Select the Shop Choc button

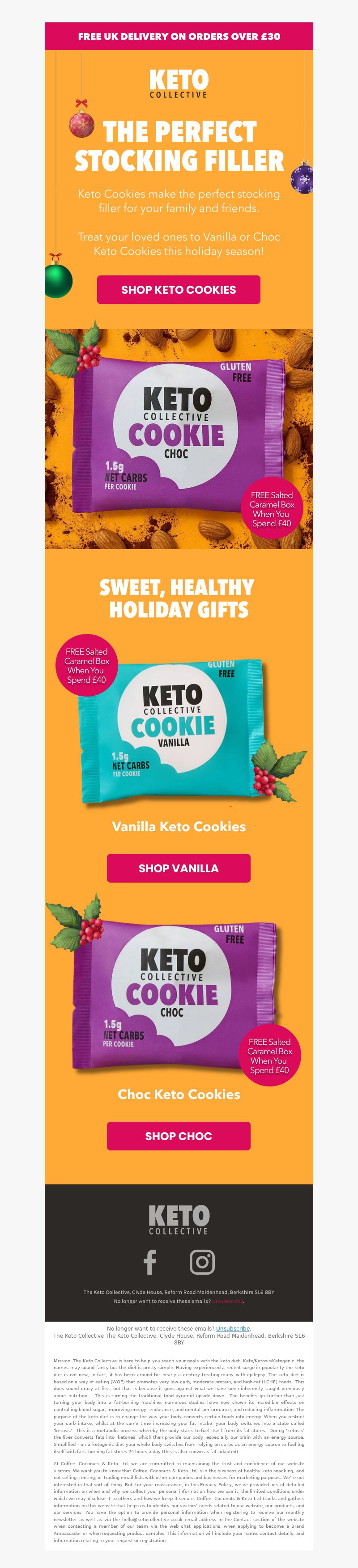(x=179, y=1136)
